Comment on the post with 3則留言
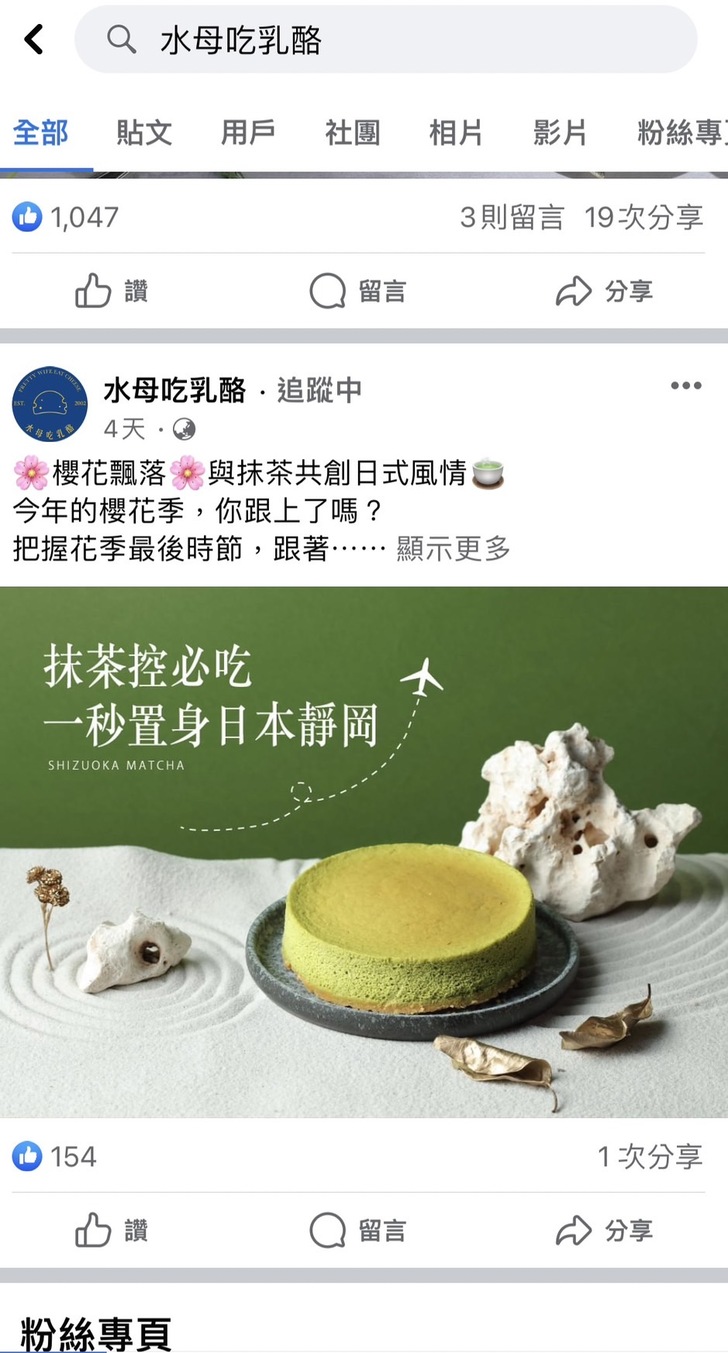This screenshot has width=728, height=1353. [358, 292]
